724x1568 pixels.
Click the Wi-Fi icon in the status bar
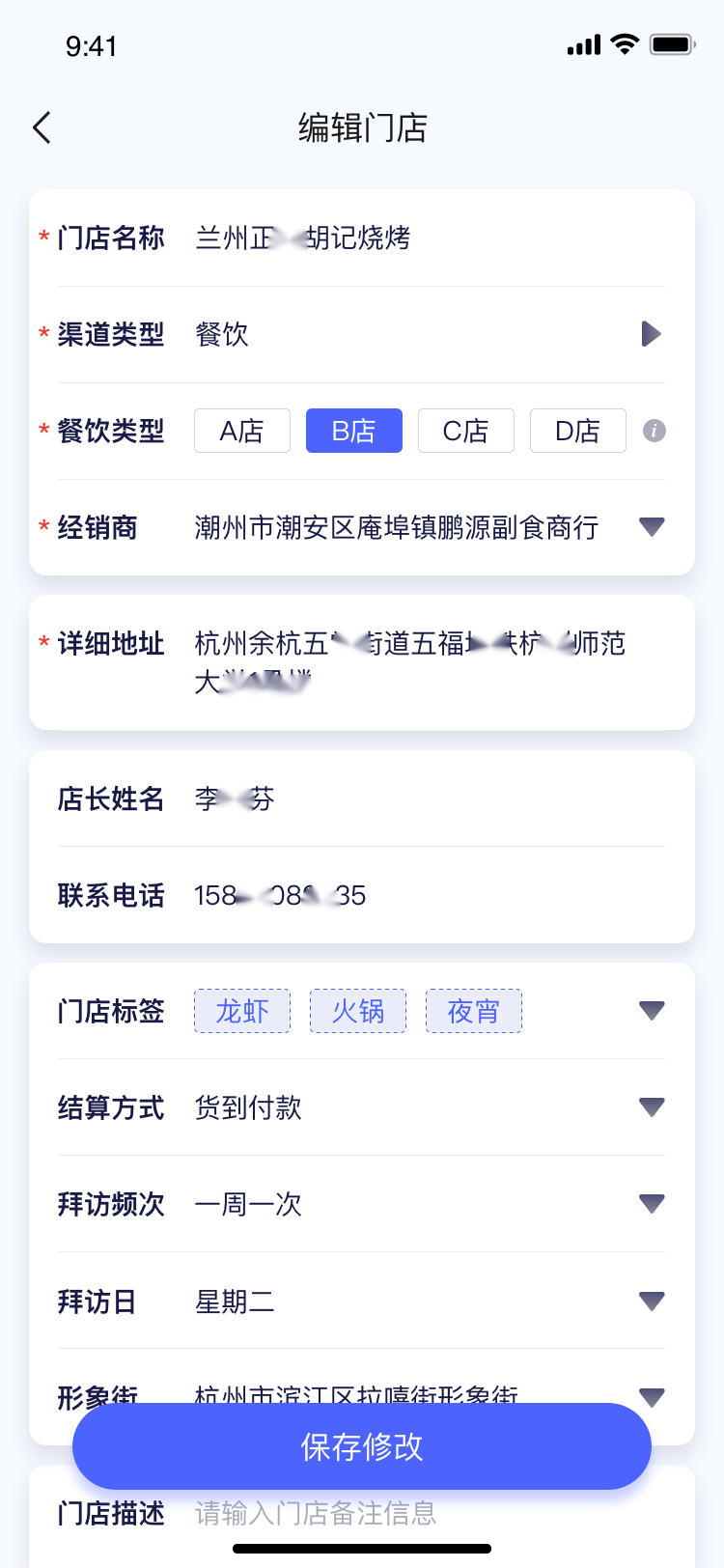tap(623, 43)
